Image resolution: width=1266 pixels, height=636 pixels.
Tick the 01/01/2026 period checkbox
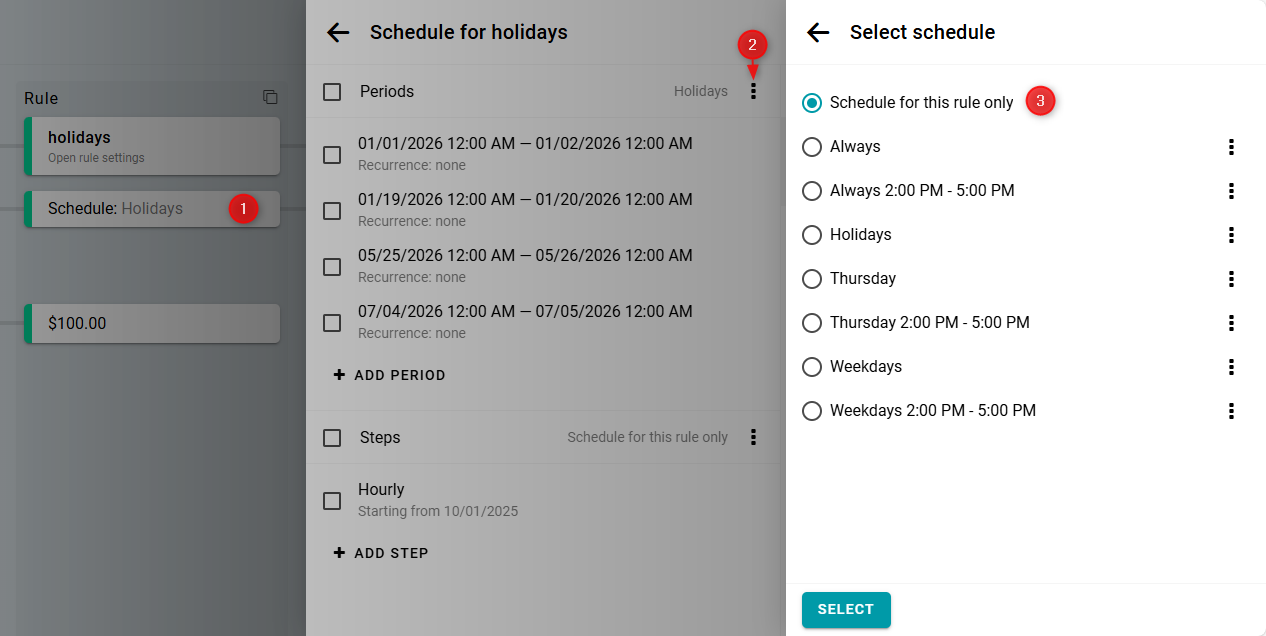tap(332, 155)
